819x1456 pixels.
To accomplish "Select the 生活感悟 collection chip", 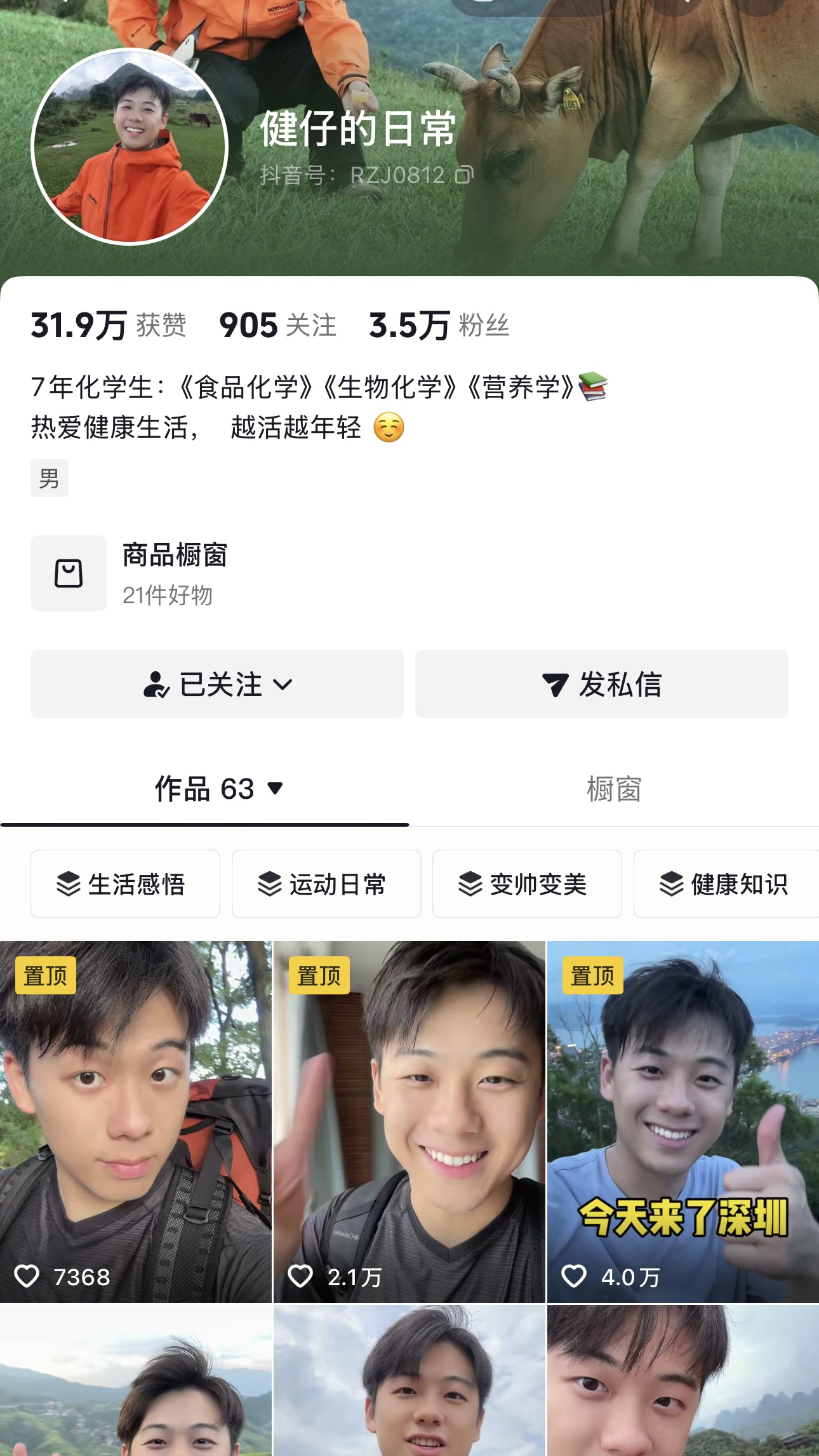I will pos(125,884).
